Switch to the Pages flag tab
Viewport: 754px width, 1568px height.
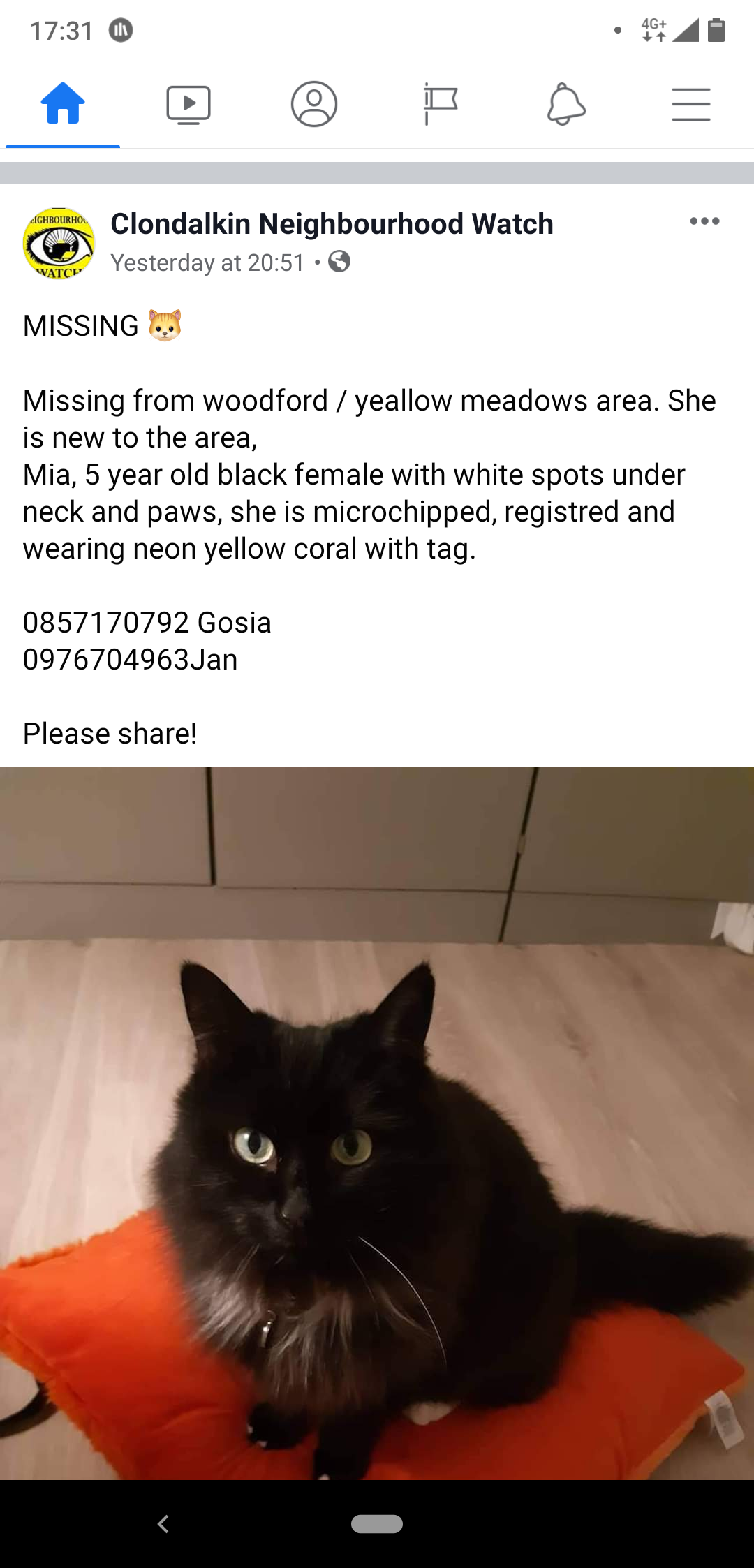click(x=440, y=105)
